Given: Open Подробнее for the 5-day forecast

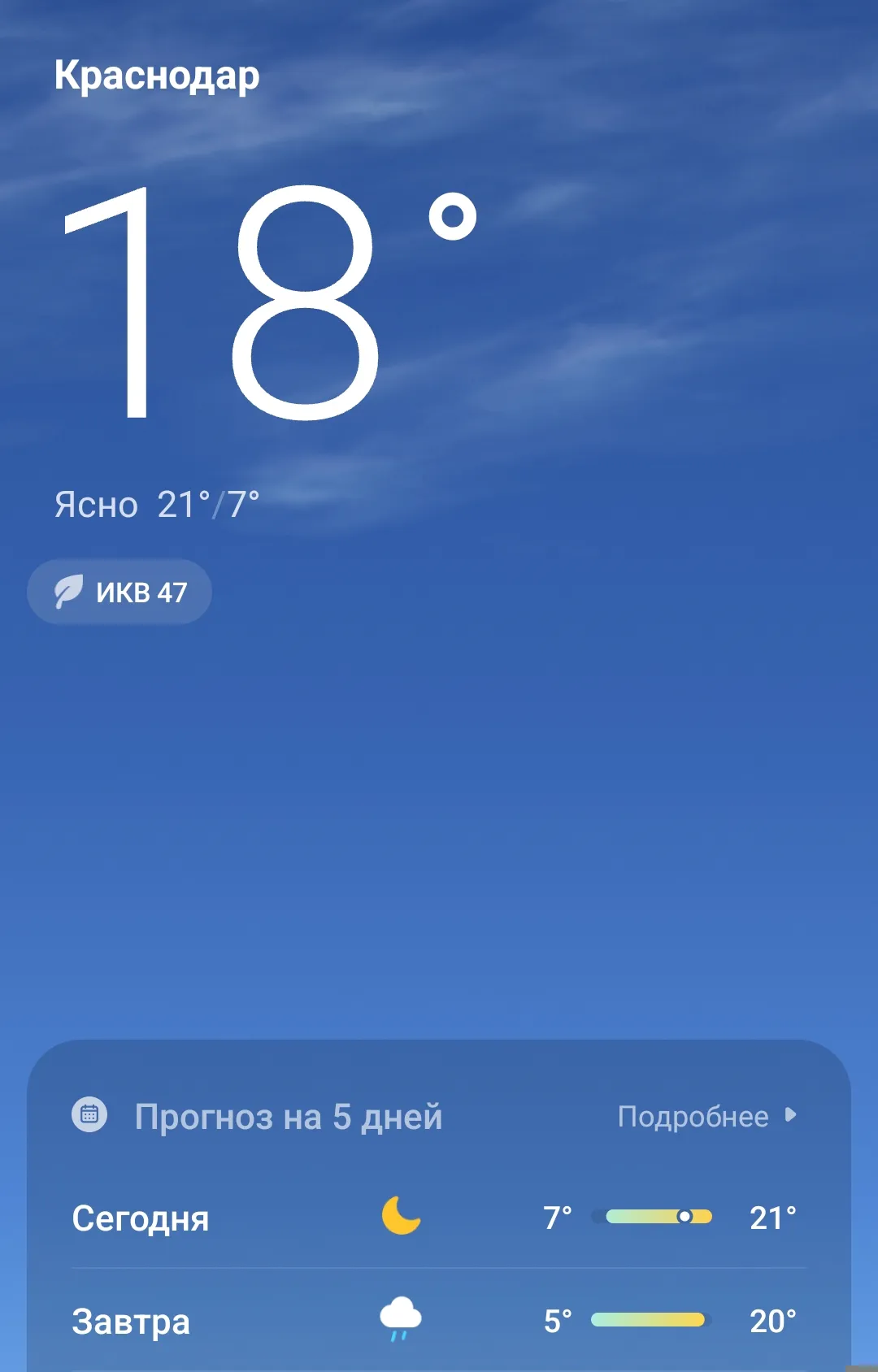Looking at the screenshot, I should tap(706, 1117).
